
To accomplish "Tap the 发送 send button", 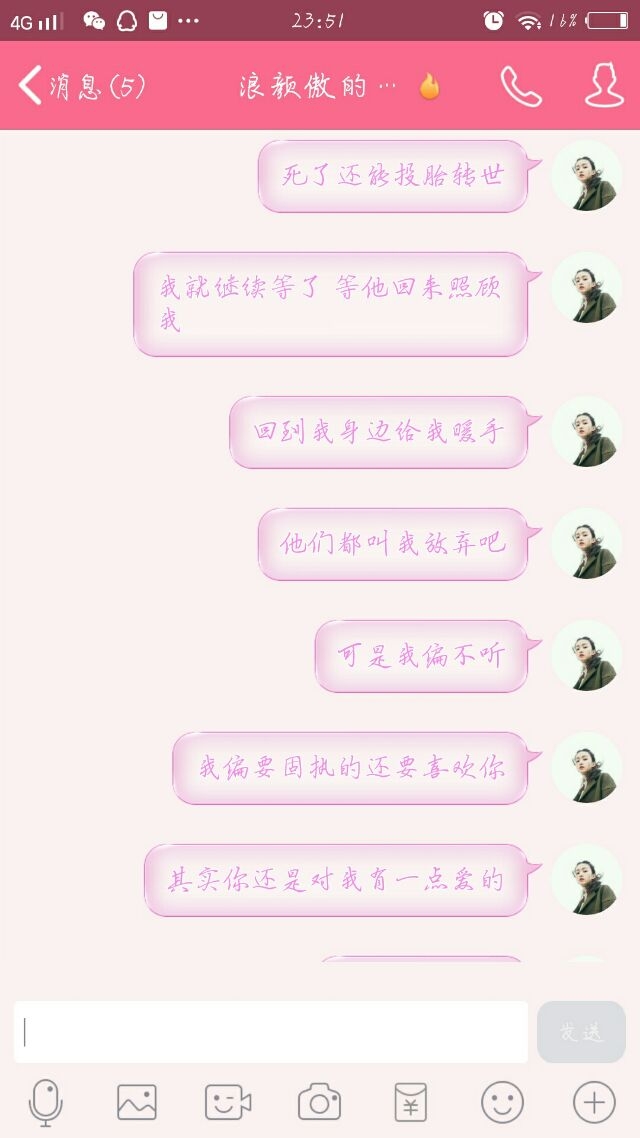I will pos(581,1032).
